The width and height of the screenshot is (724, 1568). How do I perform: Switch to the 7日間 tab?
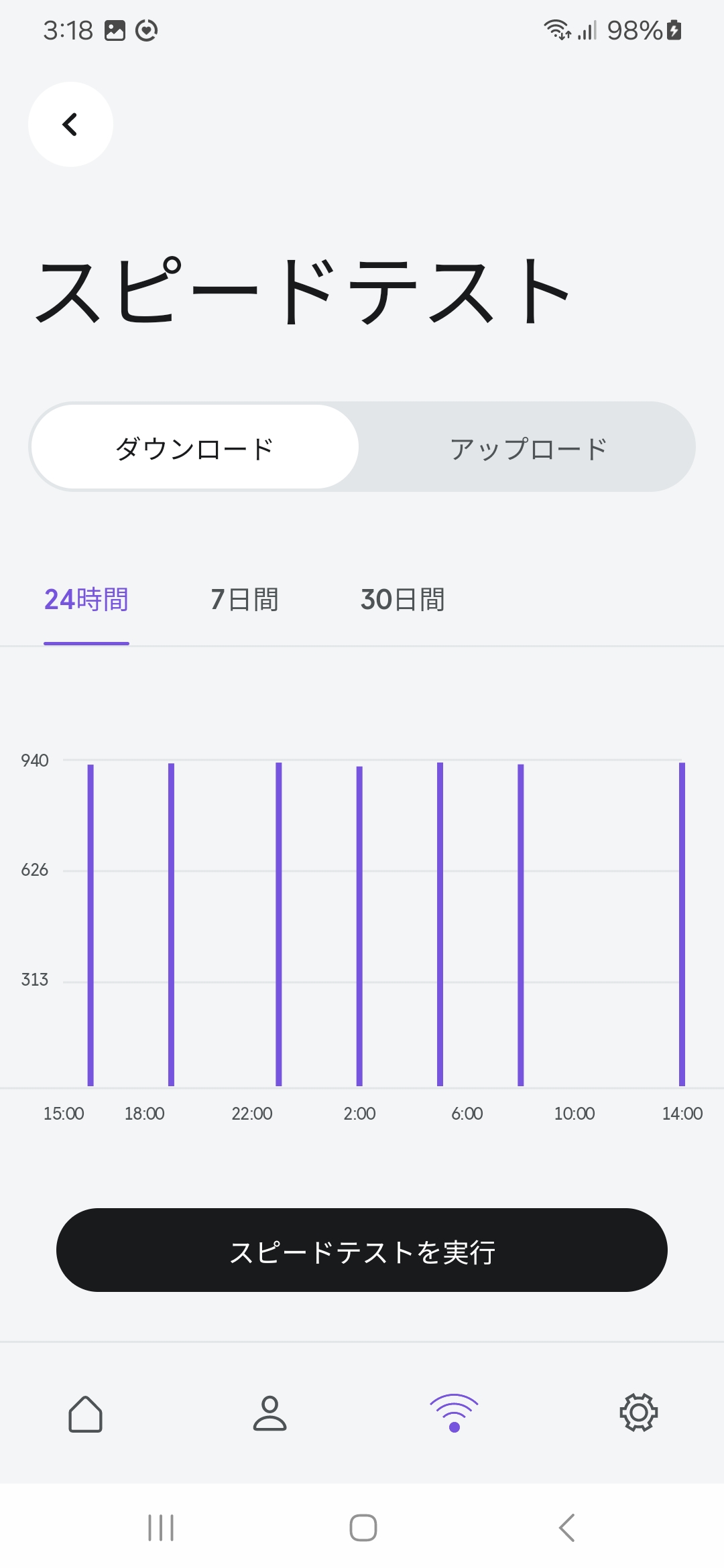(245, 600)
